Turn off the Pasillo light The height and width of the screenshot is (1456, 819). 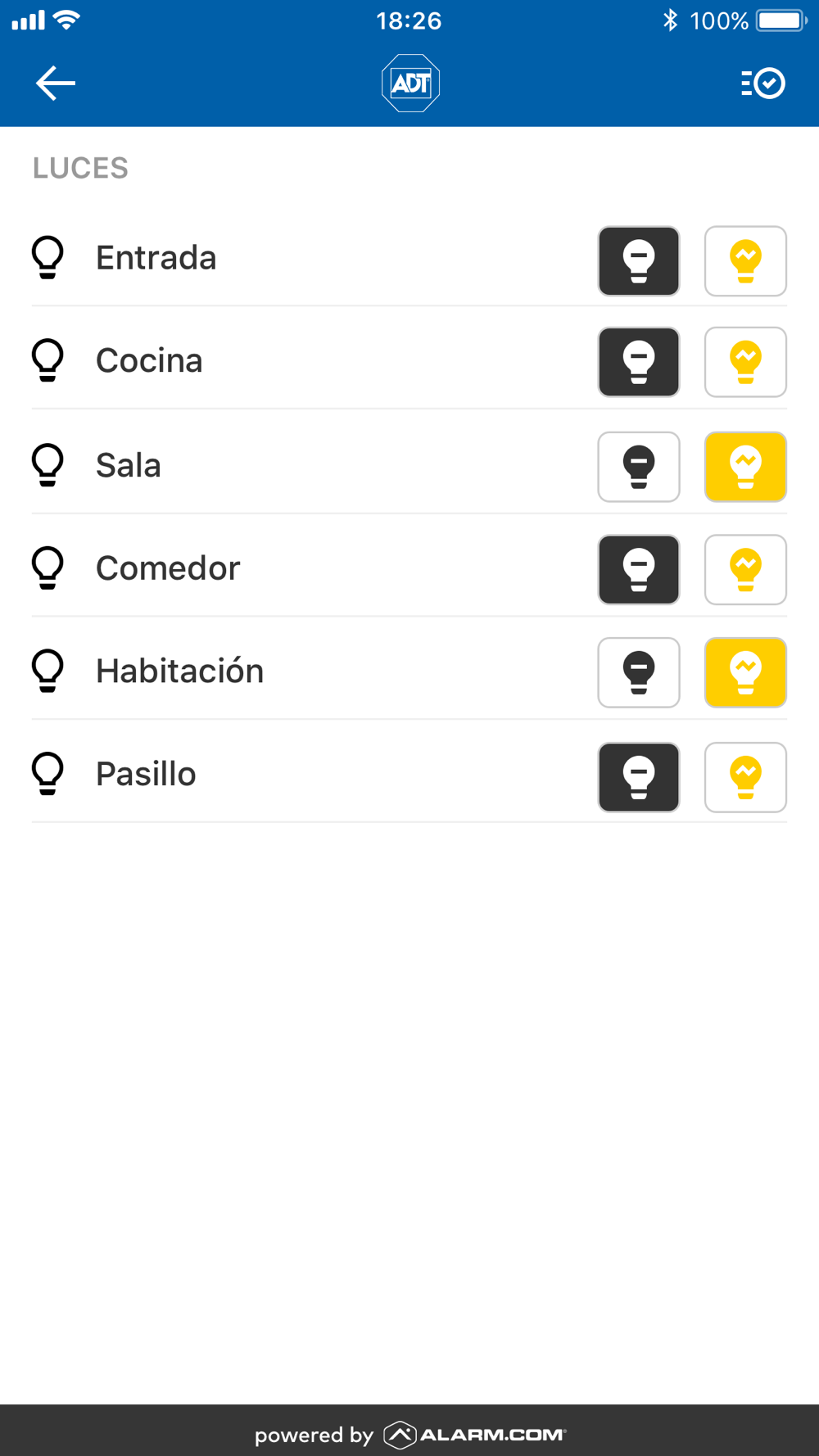pyautogui.click(x=639, y=777)
